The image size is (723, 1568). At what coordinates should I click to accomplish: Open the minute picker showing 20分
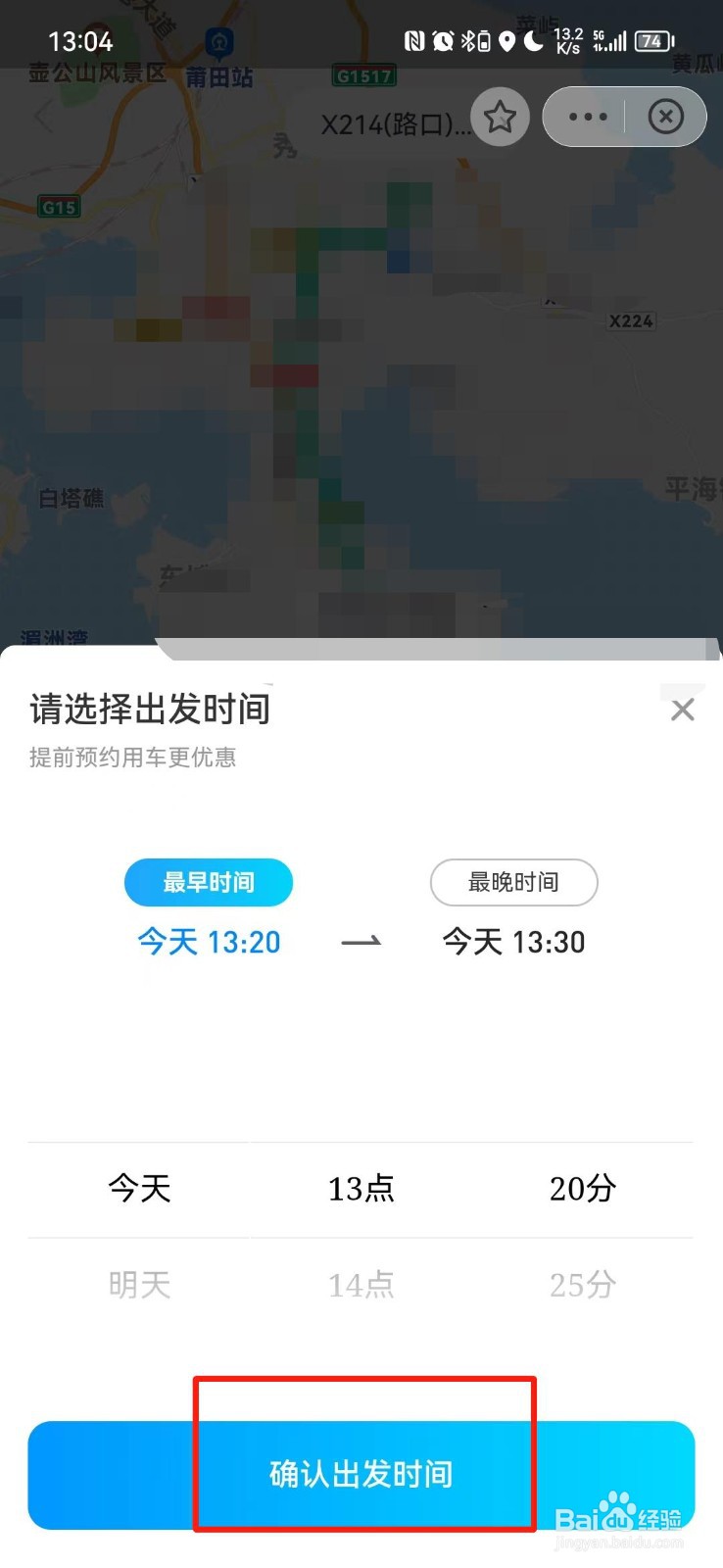(582, 1189)
